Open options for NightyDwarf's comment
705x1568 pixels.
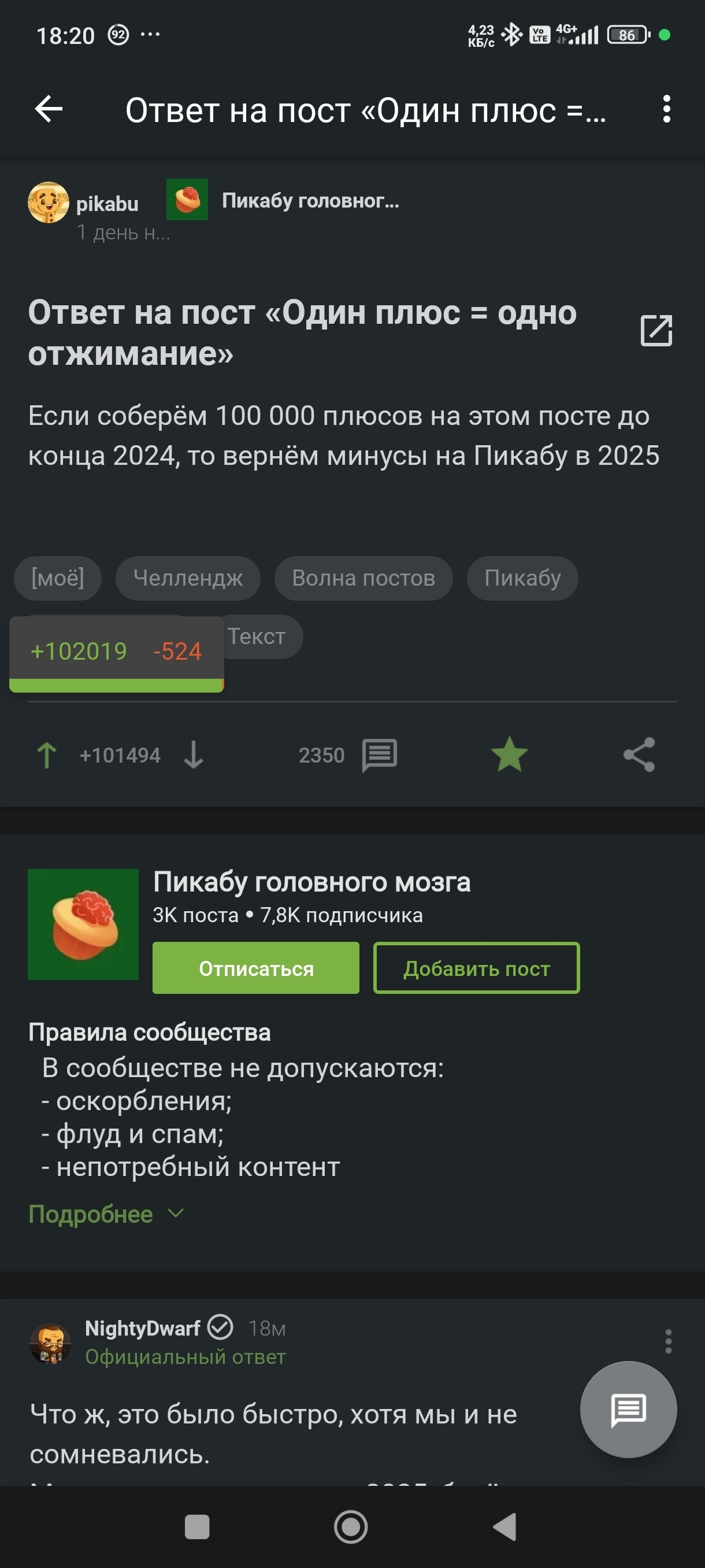pyautogui.click(x=668, y=1341)
